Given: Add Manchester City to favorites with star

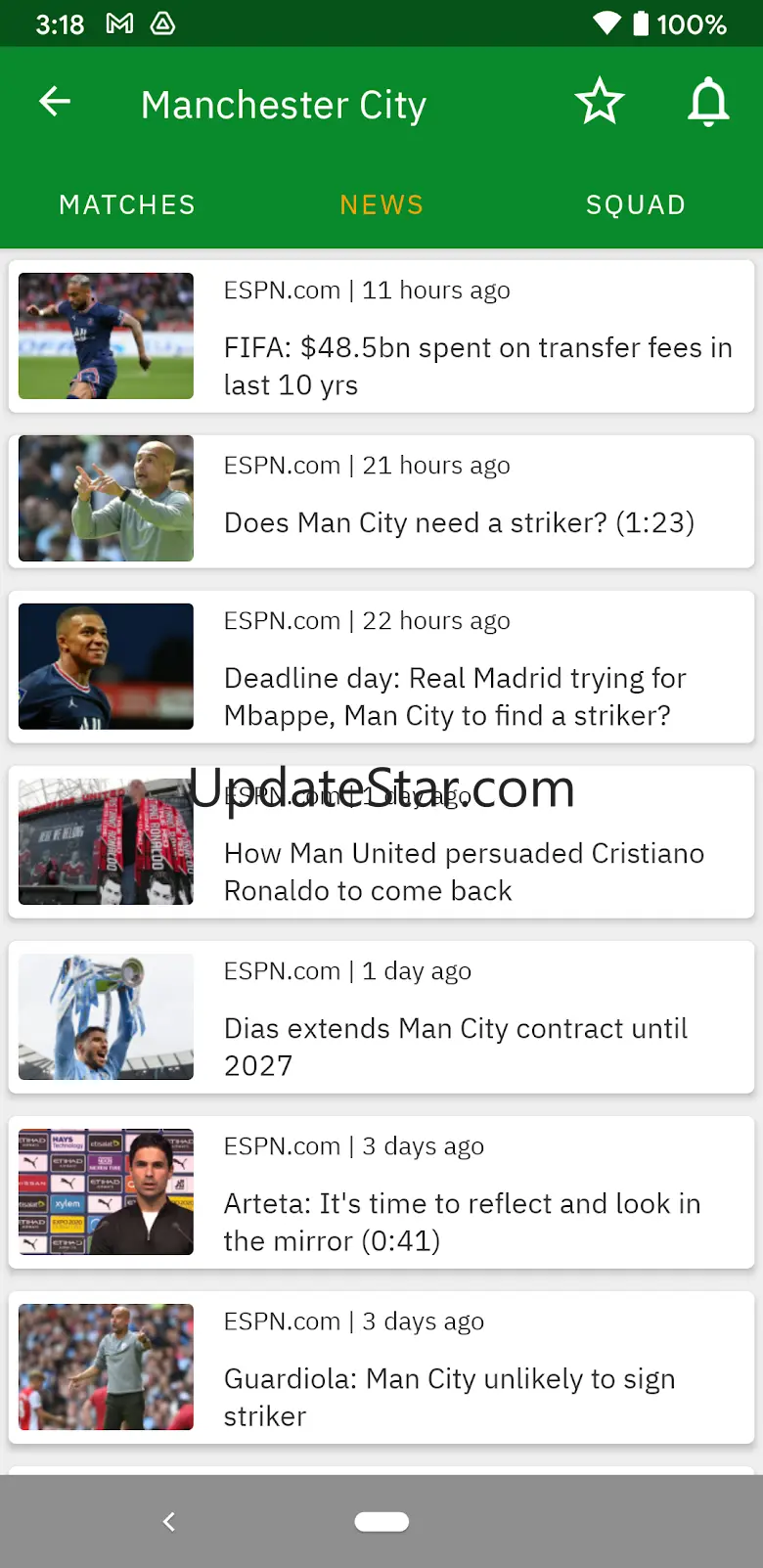Looking at the screenshot, I should (x=599, y=102).
